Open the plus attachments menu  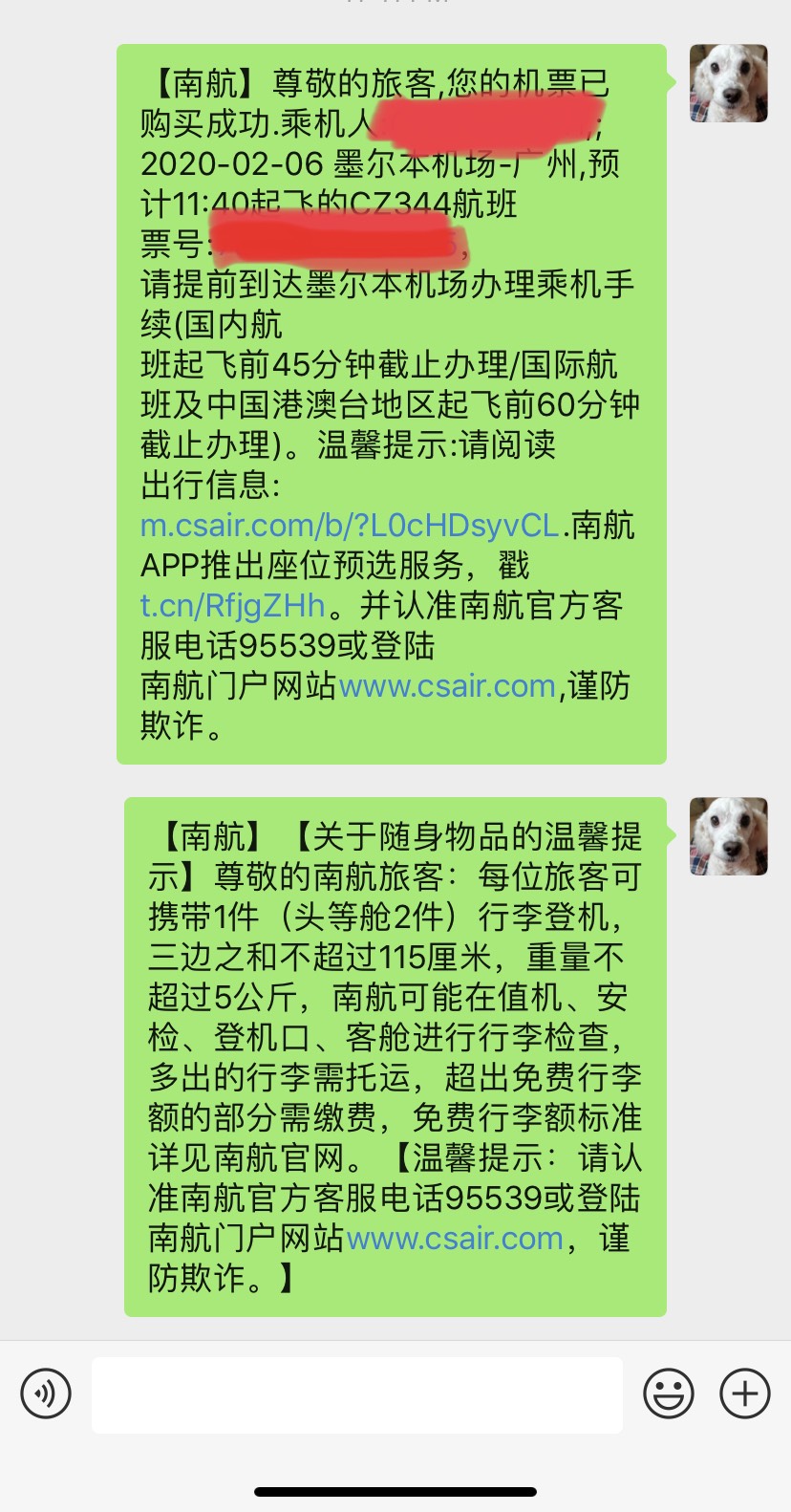(745, 1393)
